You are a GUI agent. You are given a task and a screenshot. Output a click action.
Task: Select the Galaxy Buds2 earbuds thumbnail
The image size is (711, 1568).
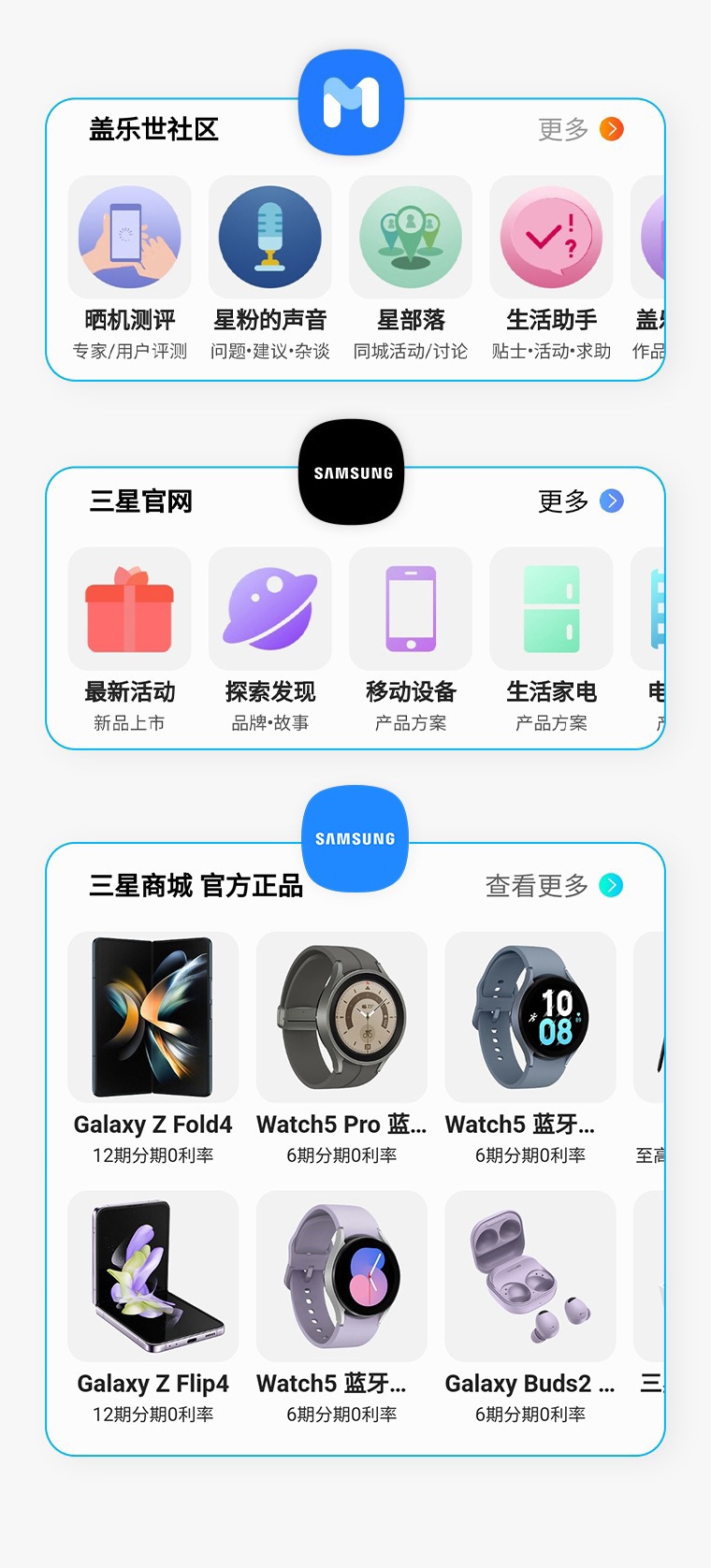(529, 1275)
